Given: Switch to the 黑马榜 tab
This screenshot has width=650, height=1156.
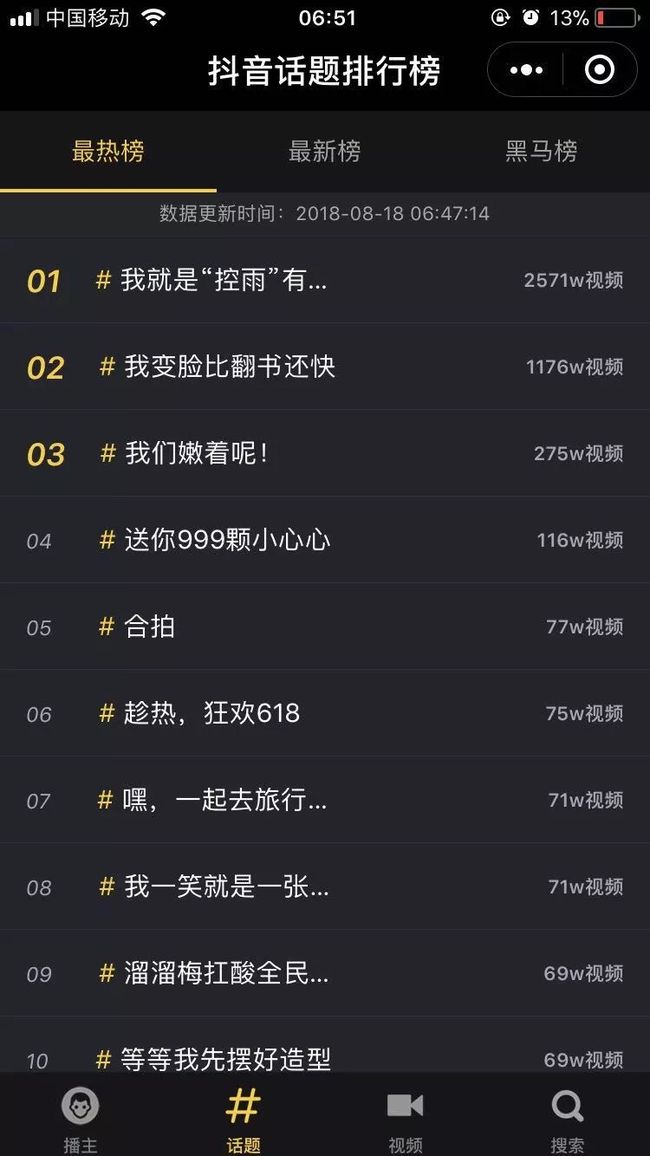Looking at the screenshot, I should [x=541, y=151].
